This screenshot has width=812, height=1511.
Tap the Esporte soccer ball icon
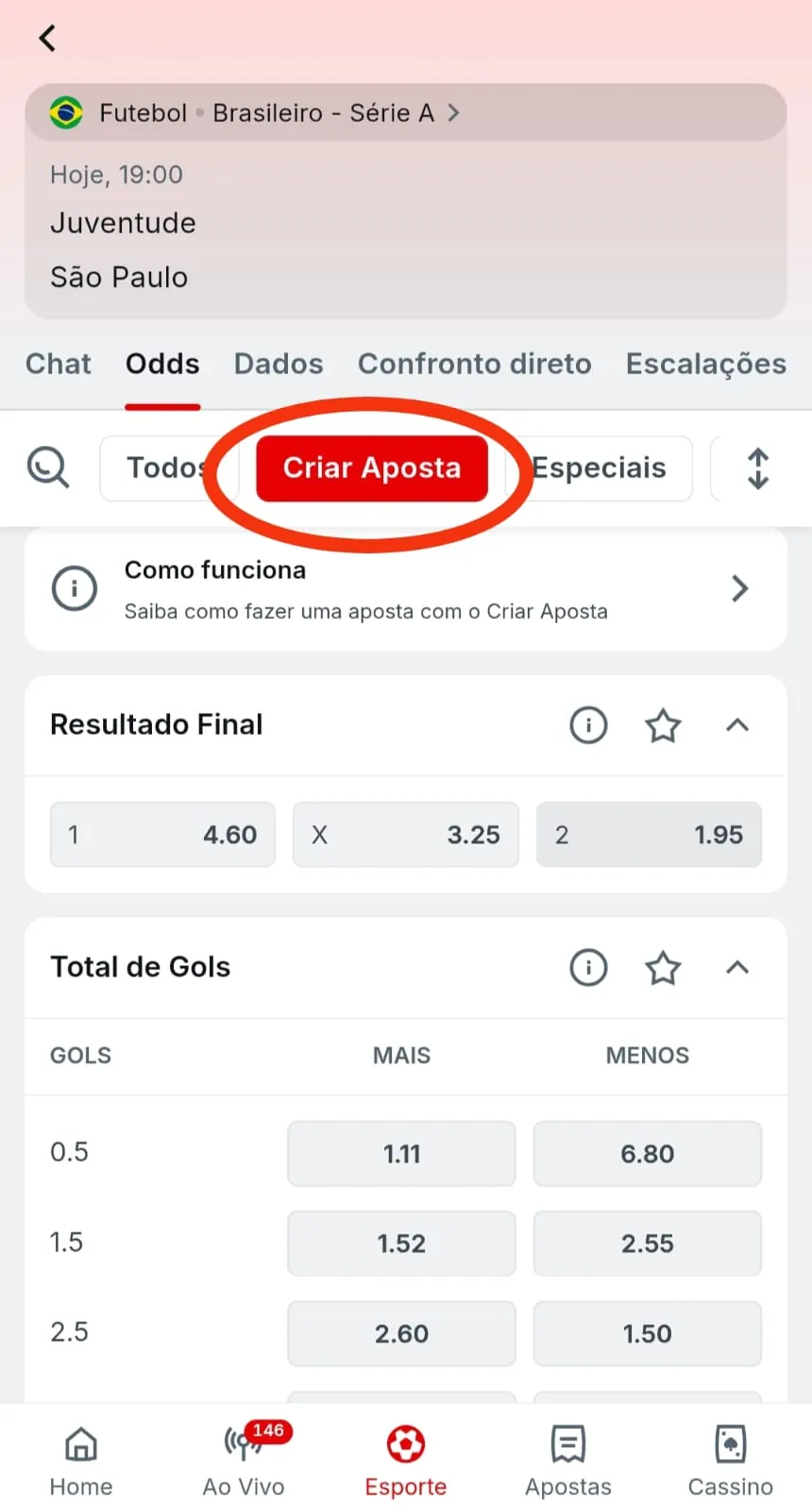click(405, 1446)
